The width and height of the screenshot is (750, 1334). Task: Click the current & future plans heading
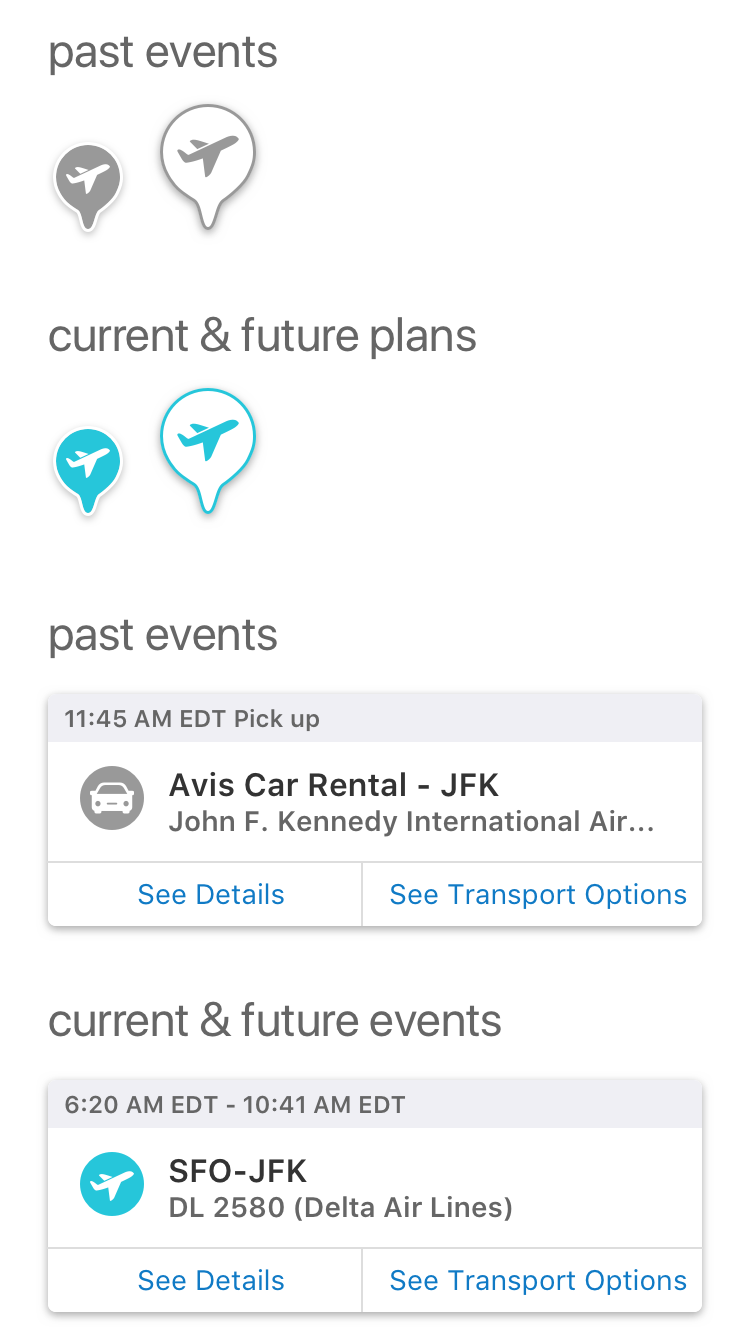coord(263,336)
